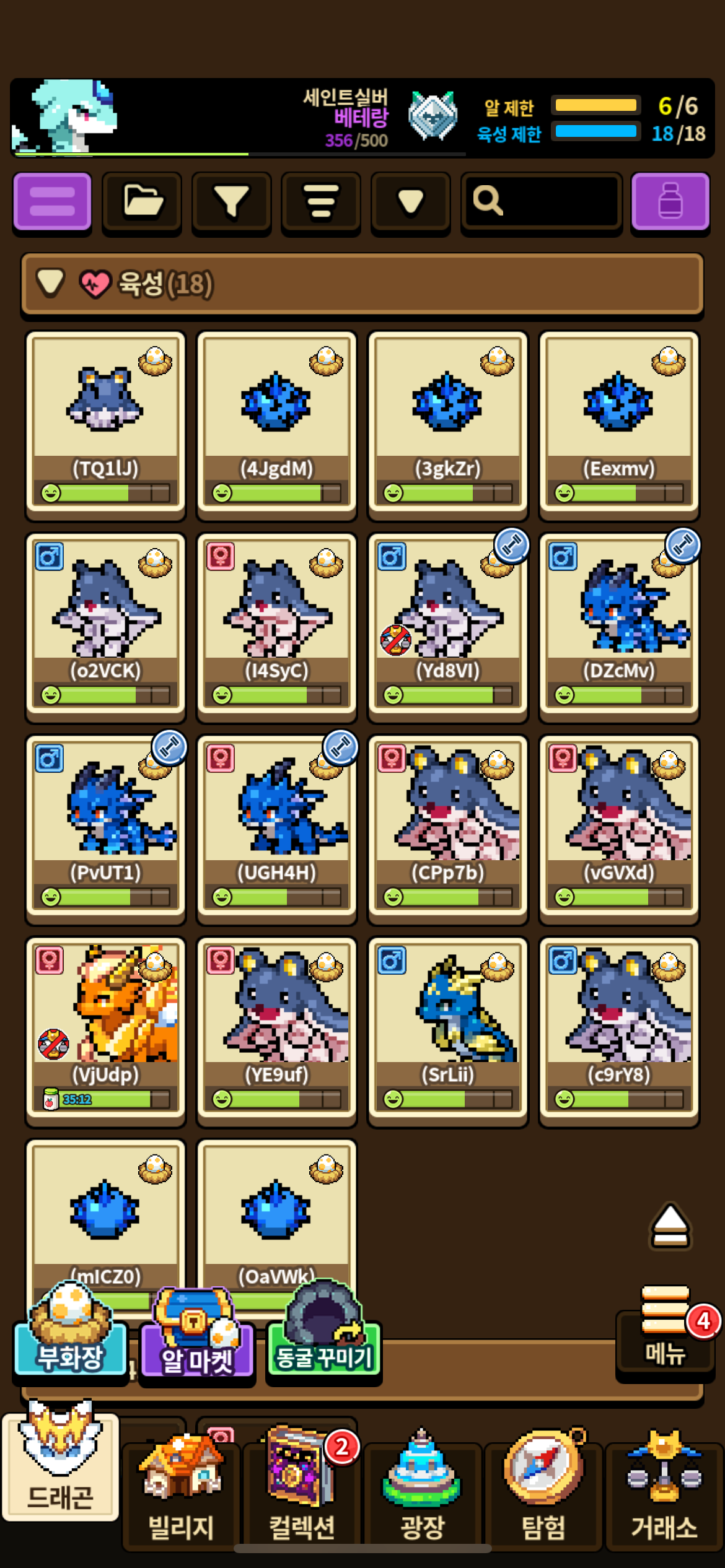Open the purple potion bottle button

coord(670,202)
